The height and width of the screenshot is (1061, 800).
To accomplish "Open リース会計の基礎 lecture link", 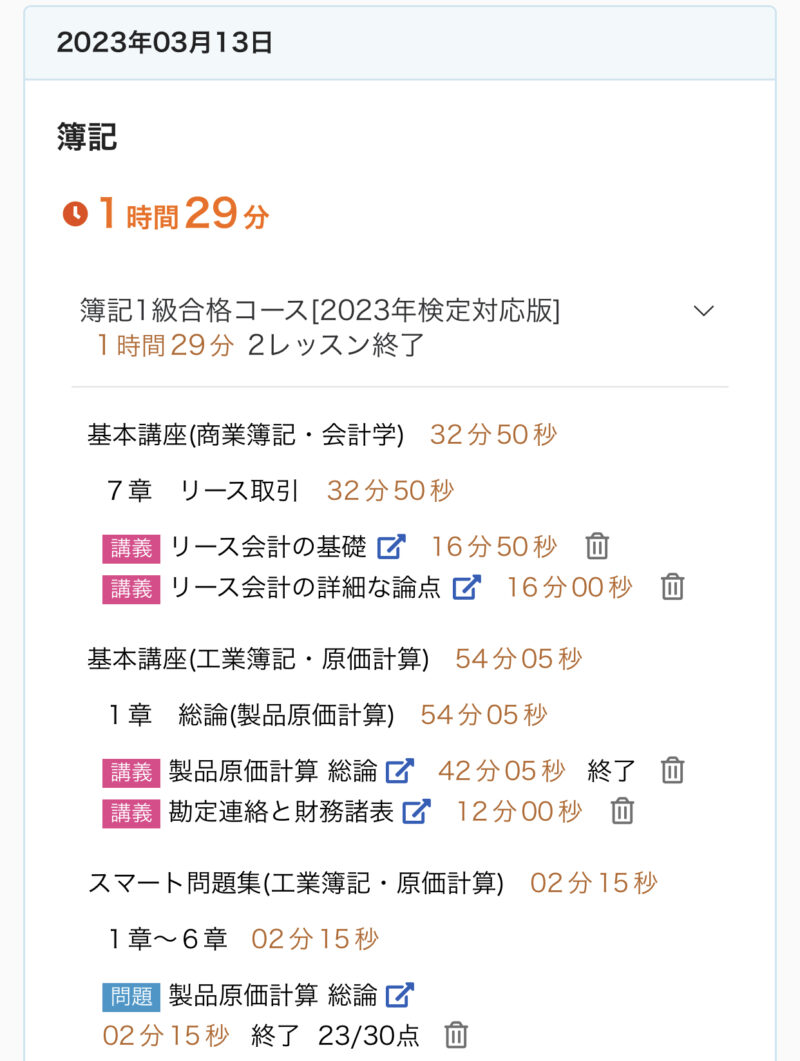I will (x=391, y=547).
